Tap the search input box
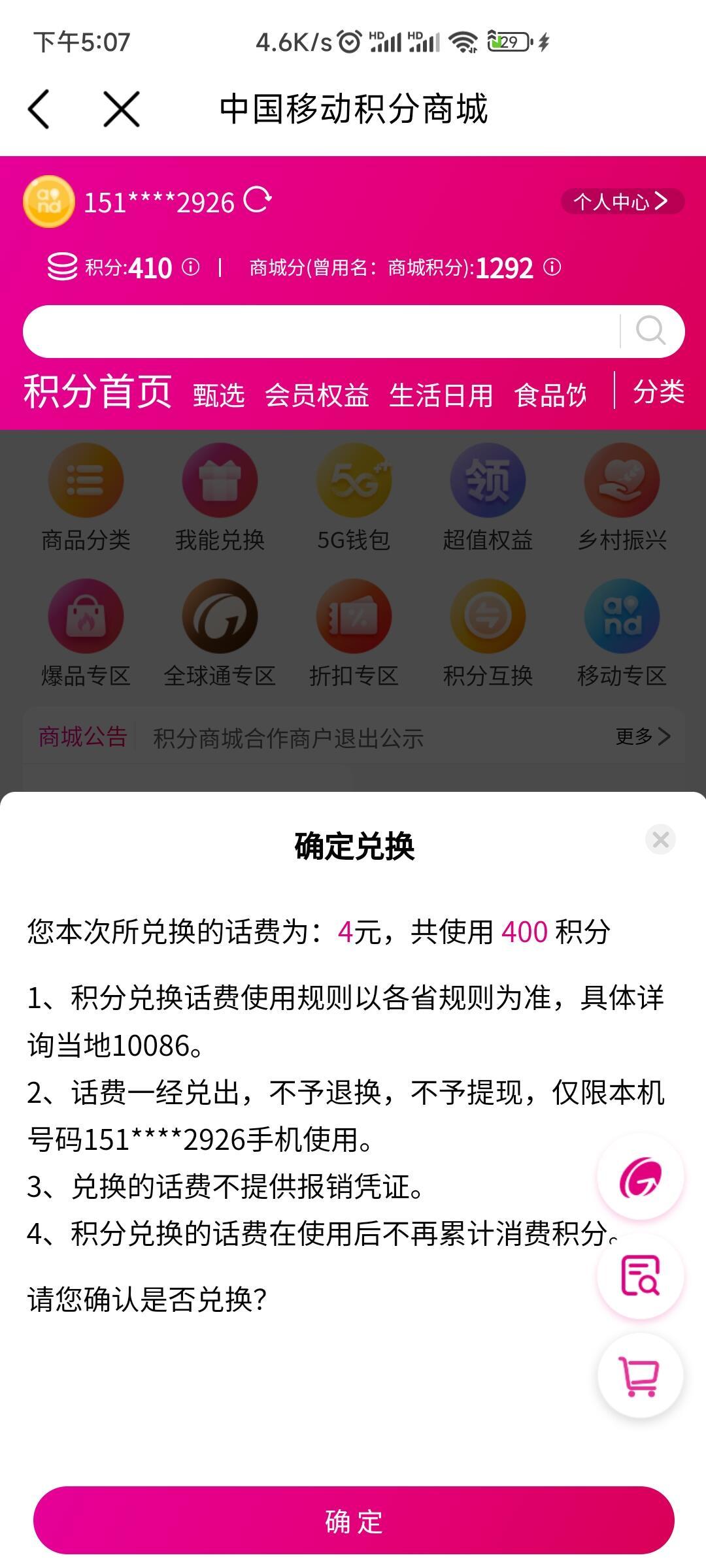This screenshot has height=1568, width=706. (320, 331)
